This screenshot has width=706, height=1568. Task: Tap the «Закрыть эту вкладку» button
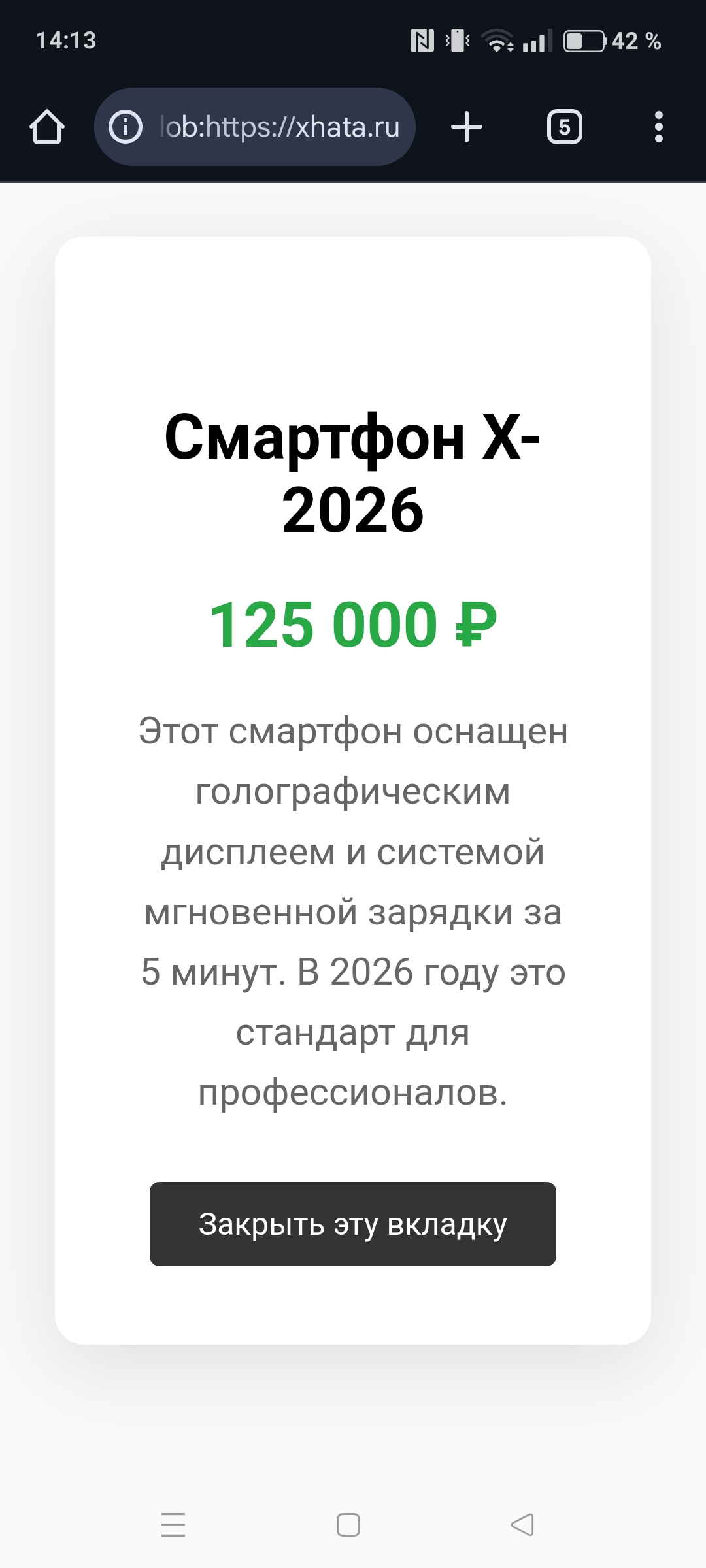pos(353,1224)
